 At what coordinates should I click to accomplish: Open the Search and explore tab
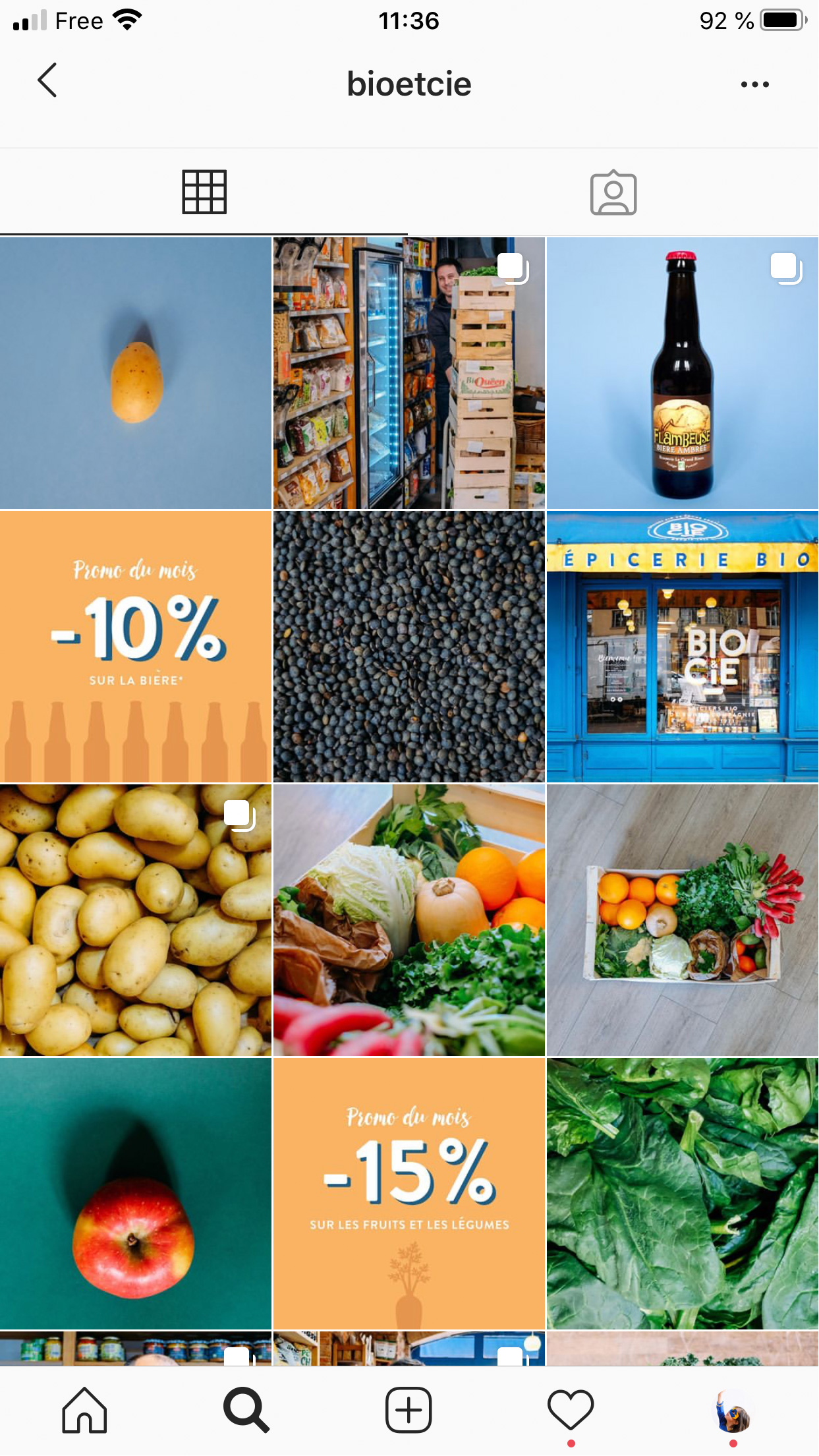(246, 1411)
